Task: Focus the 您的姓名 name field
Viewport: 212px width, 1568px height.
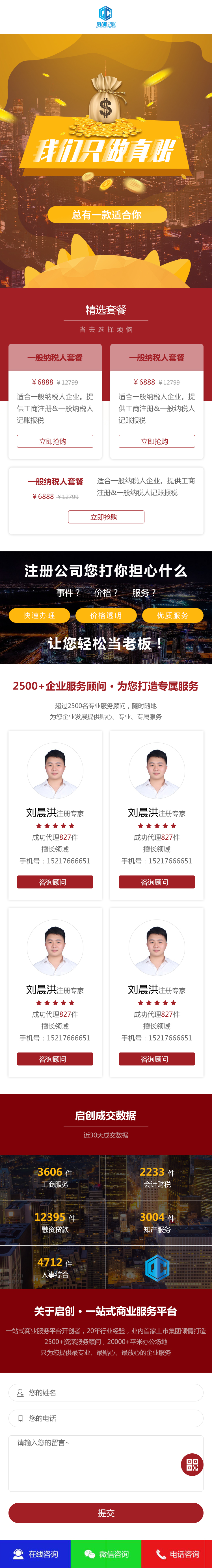Action: click(x=106, y=1392)
